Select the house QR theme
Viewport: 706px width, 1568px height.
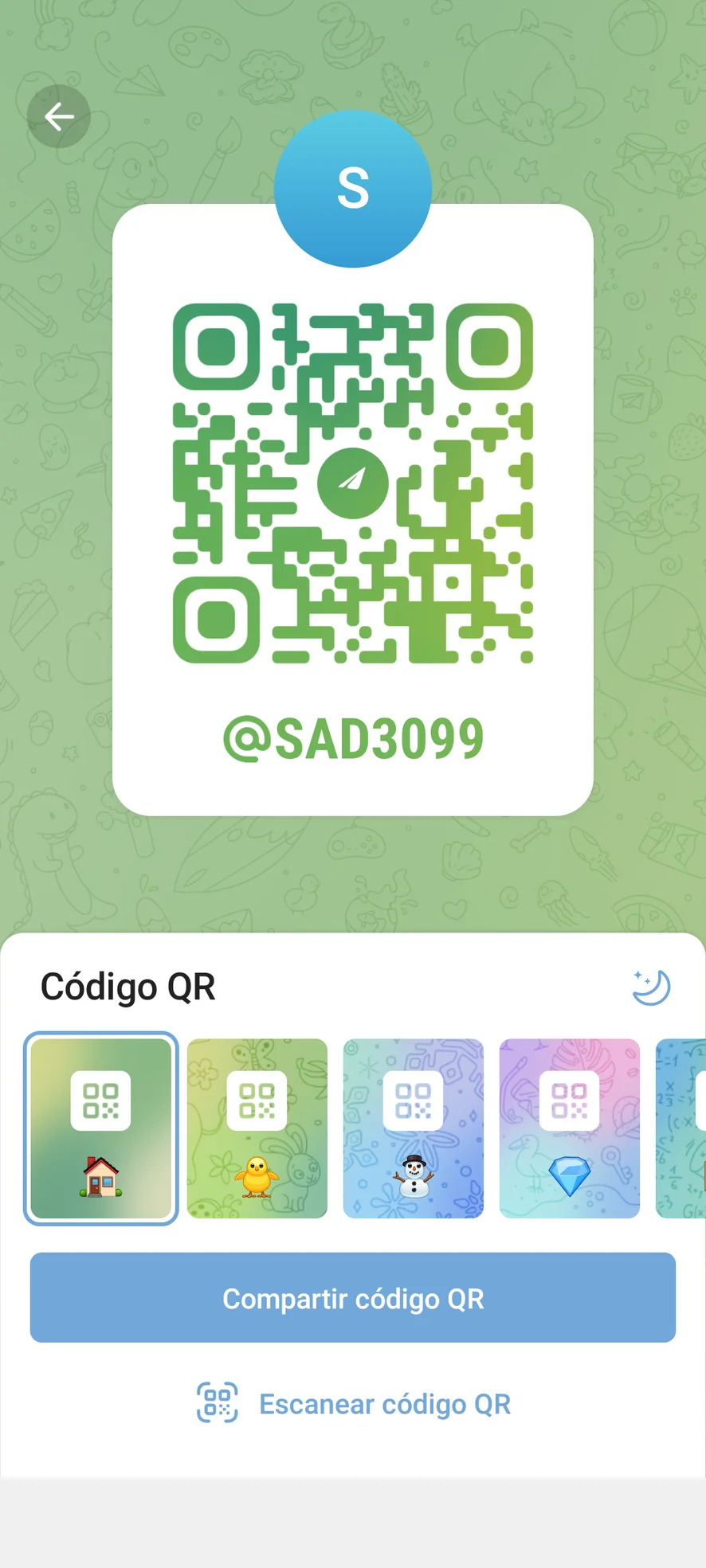click(100, 1128)
